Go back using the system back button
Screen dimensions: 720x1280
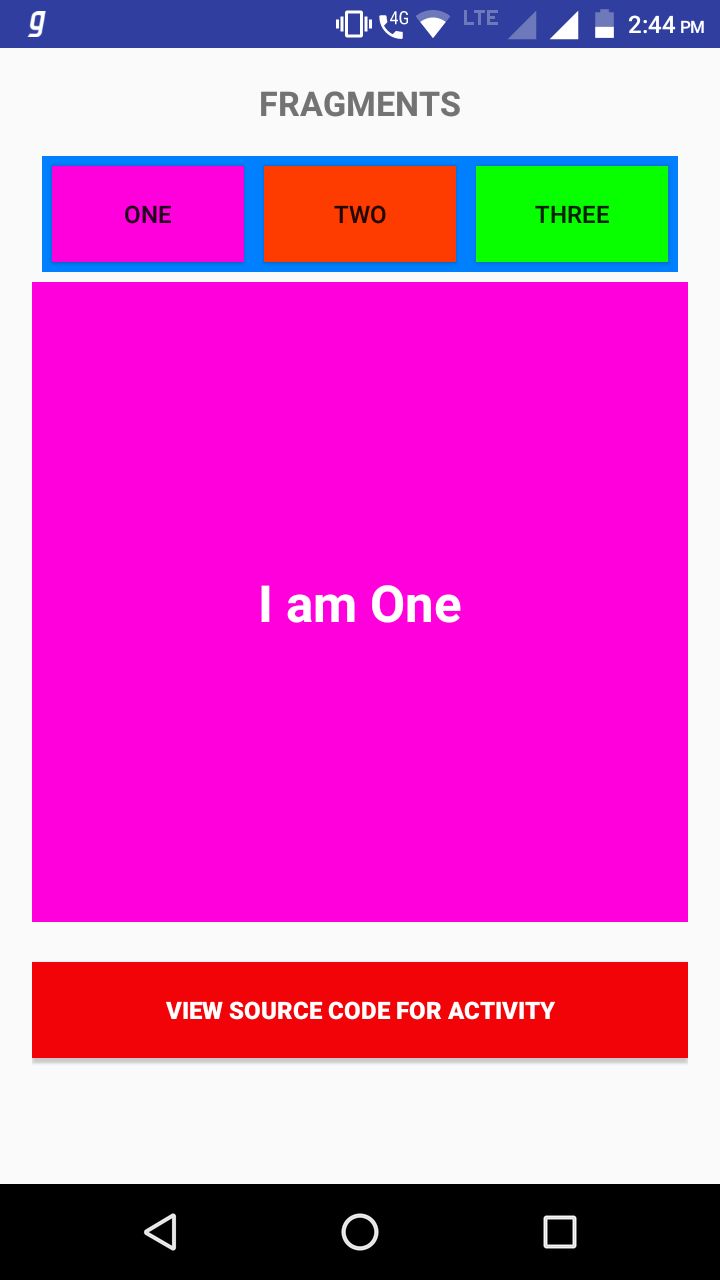160,1232
